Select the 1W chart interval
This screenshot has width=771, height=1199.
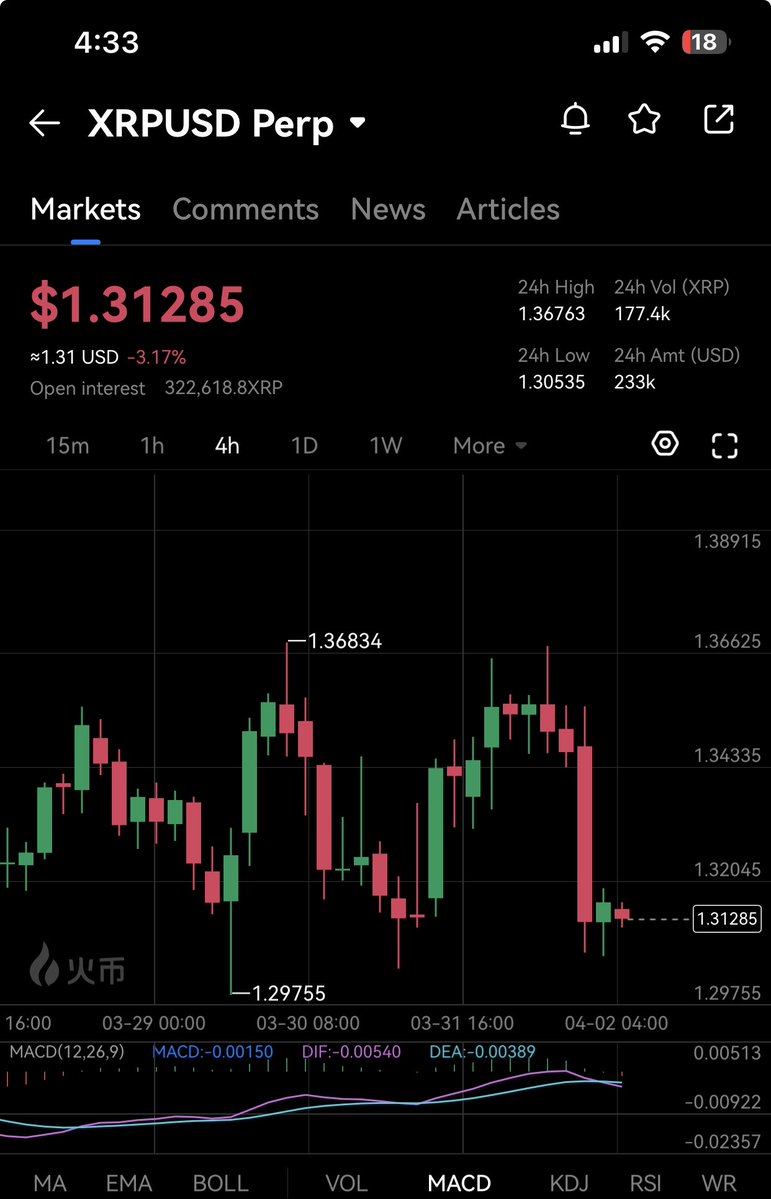click(386, 445)
